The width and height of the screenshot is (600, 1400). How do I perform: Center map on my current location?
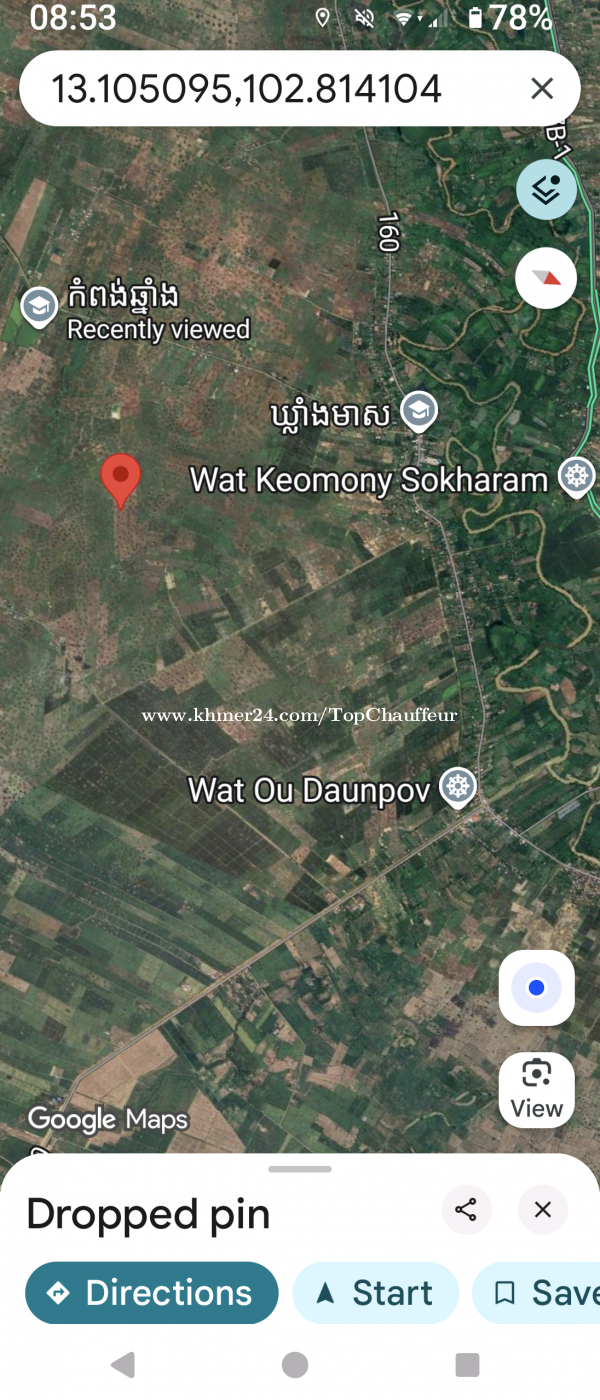(x=536, y=988)
